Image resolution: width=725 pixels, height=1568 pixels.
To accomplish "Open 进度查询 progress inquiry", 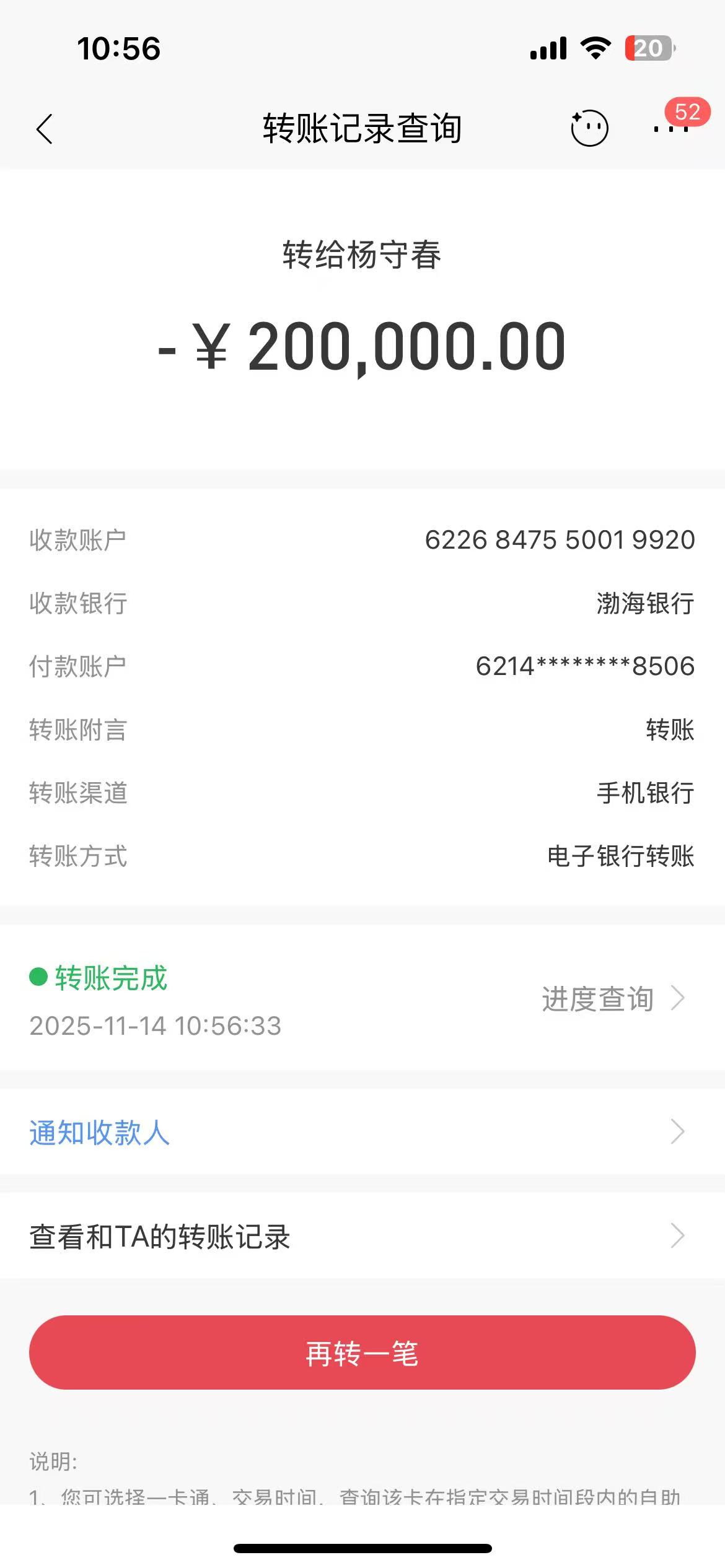I will tap(612, 998).
